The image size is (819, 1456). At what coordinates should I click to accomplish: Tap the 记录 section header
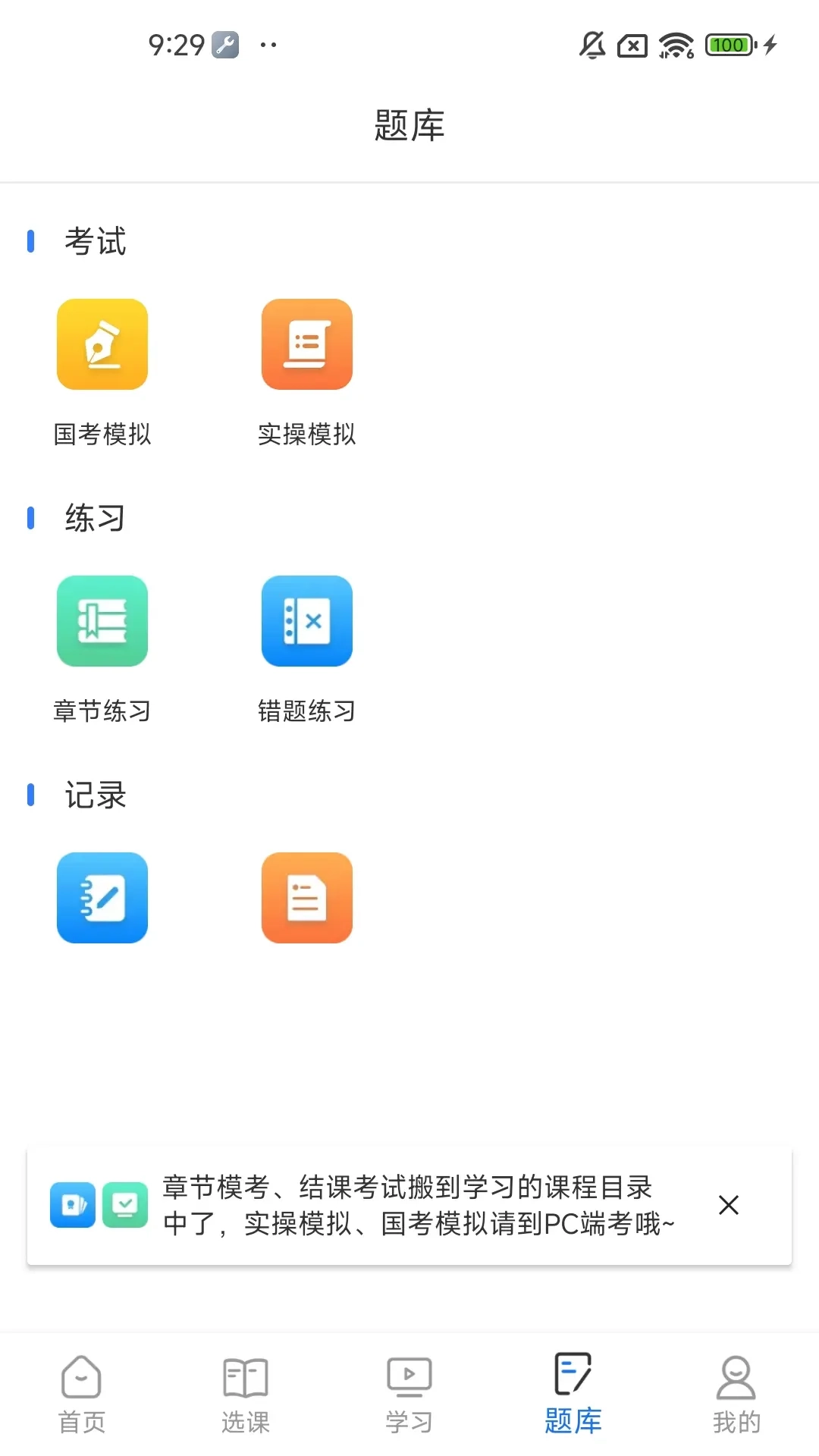[95, 795]
